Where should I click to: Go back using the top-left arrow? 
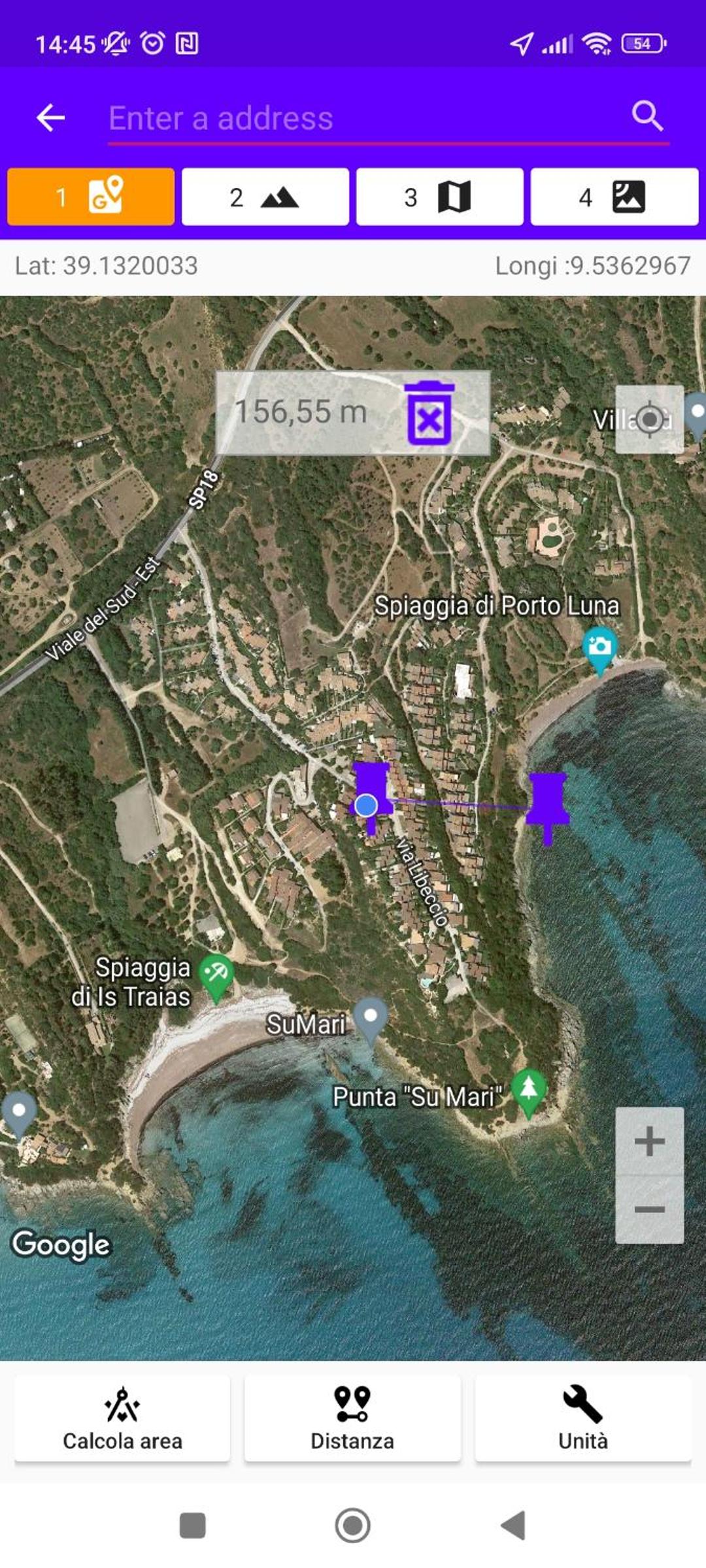pyautogui.click(x=50, y=118)
